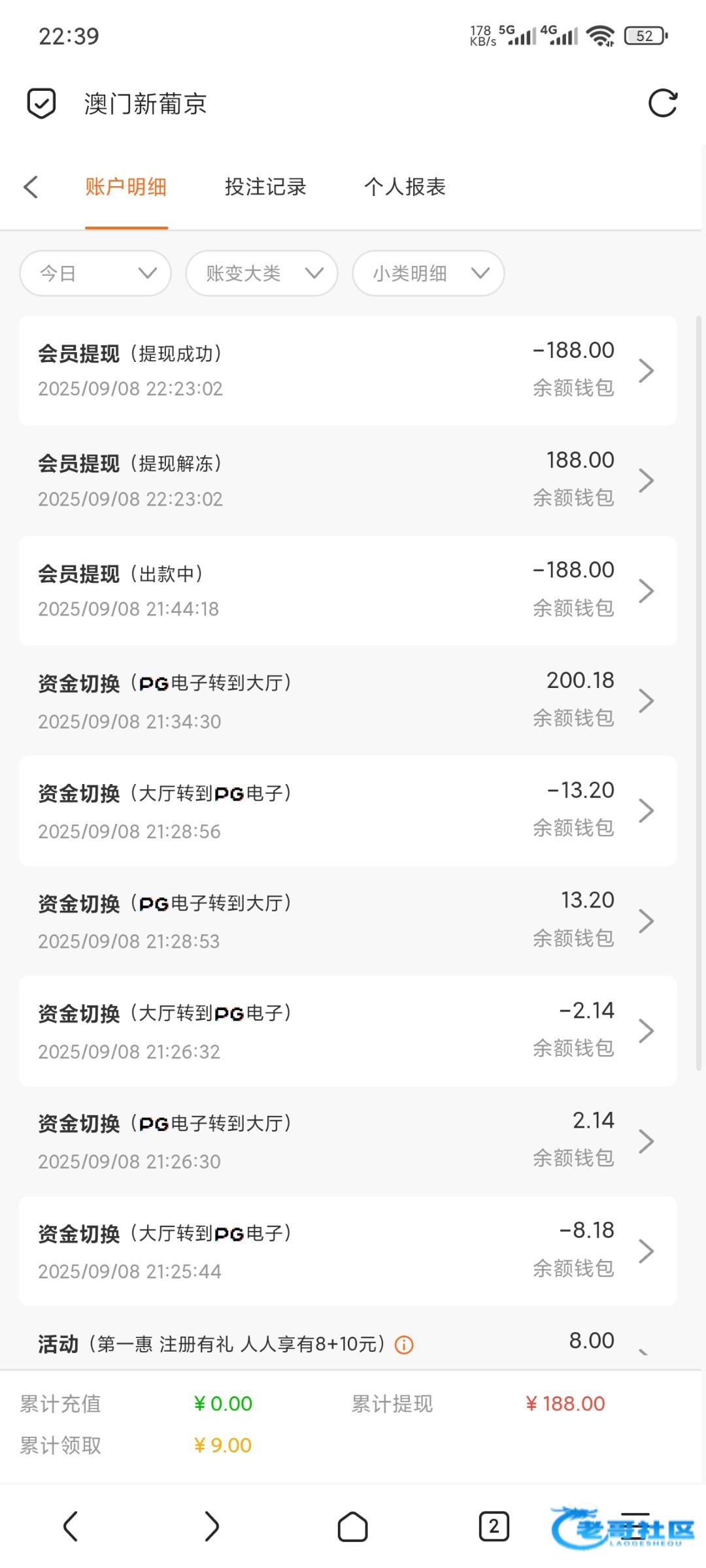This screenshot has height=1568, width=706.
Task: Reload the page with the refresh icon
Action: click(x=662, y=103)
